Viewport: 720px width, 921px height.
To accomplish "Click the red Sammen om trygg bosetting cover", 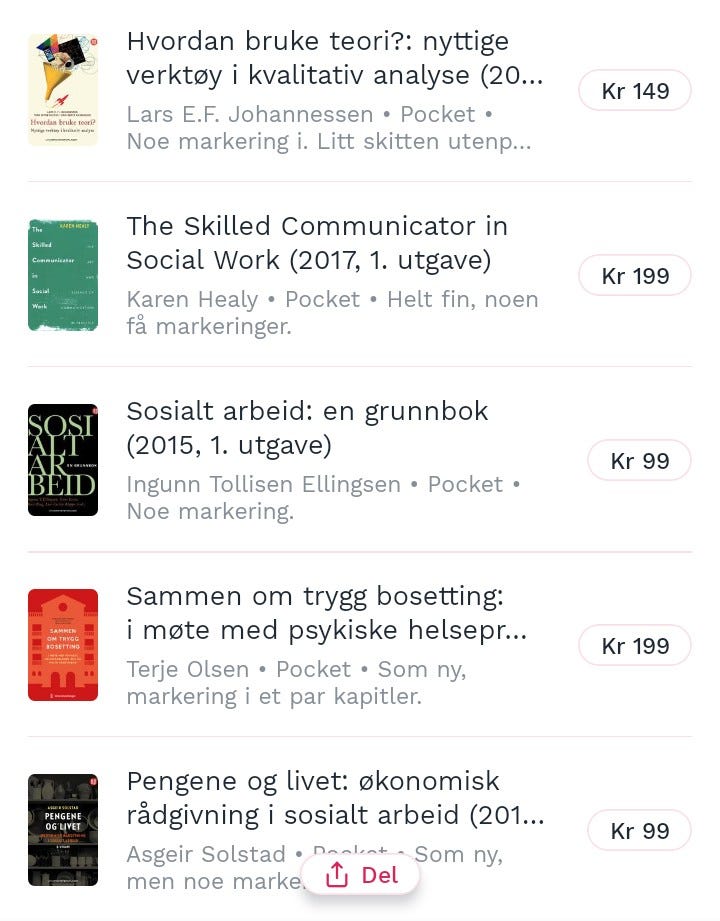I will coord(63,645).
